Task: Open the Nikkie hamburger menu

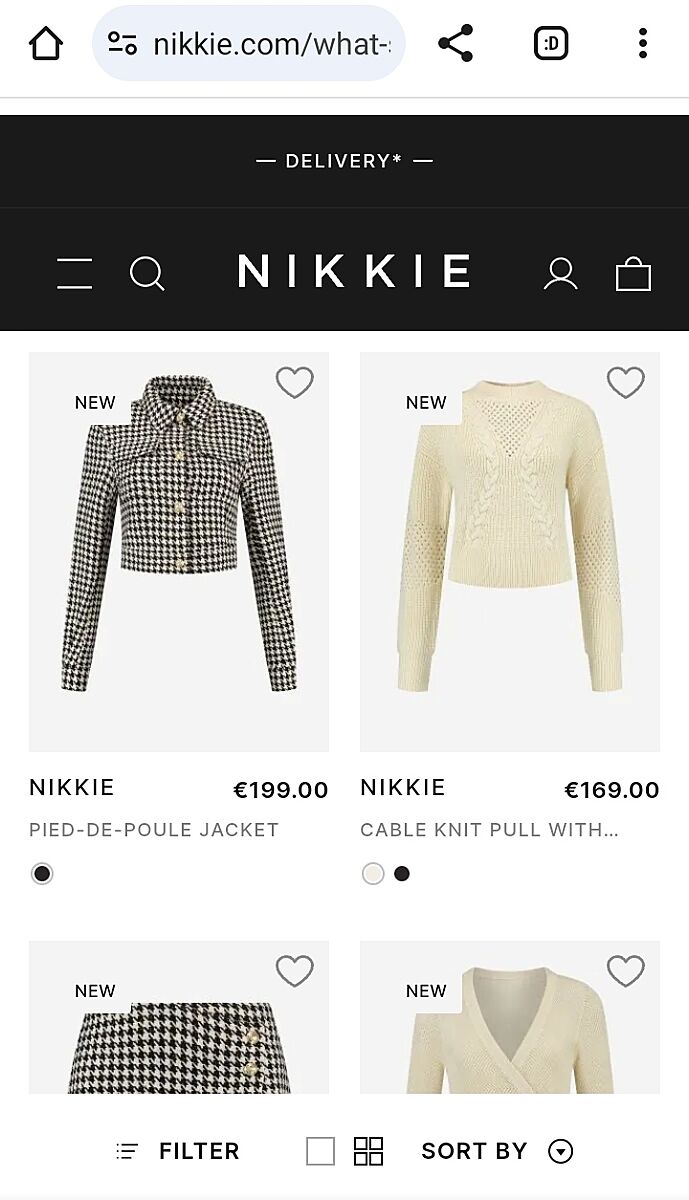Action: coord(74,273)
